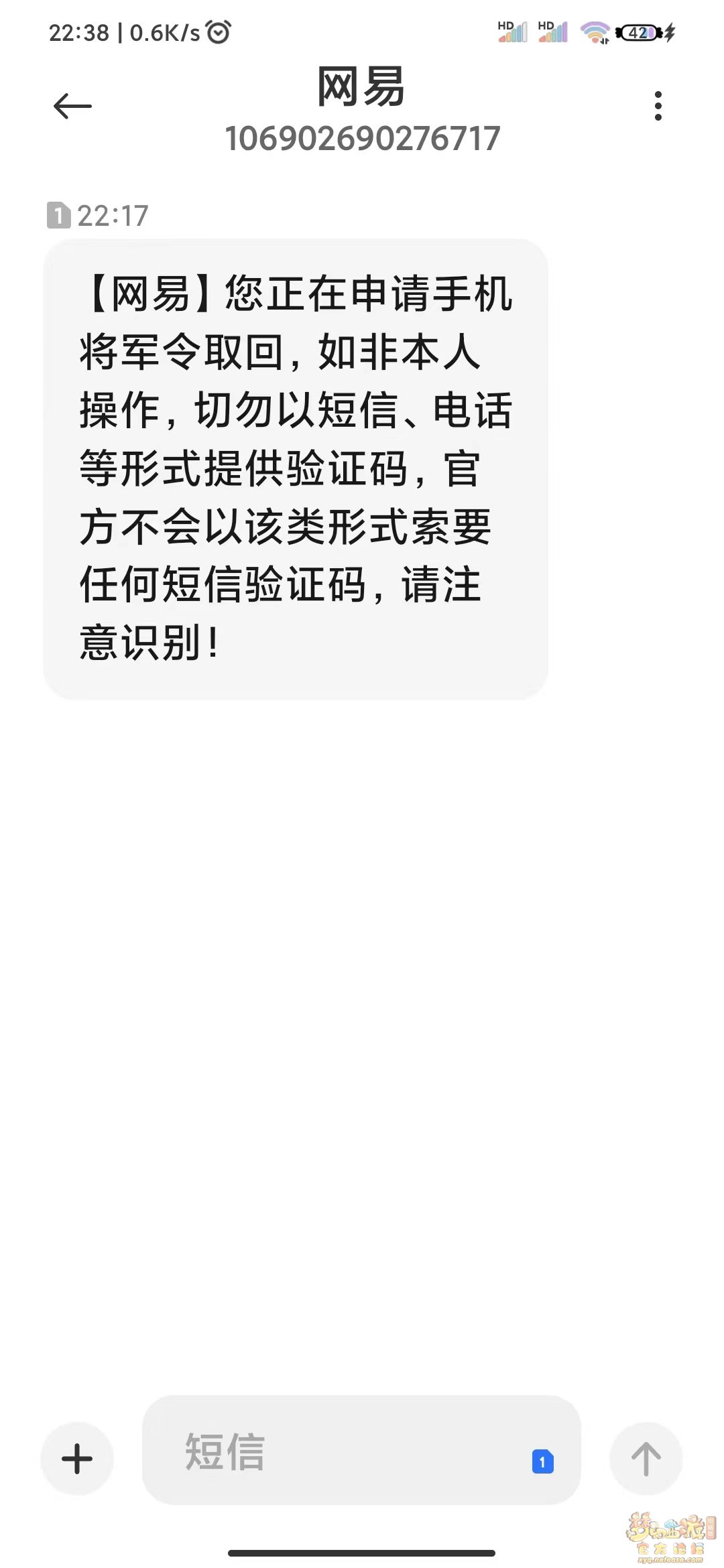Tap the plus attachment button
Screen dimensions: 724x1568
pyautogui.click(x=77, y=1458)
